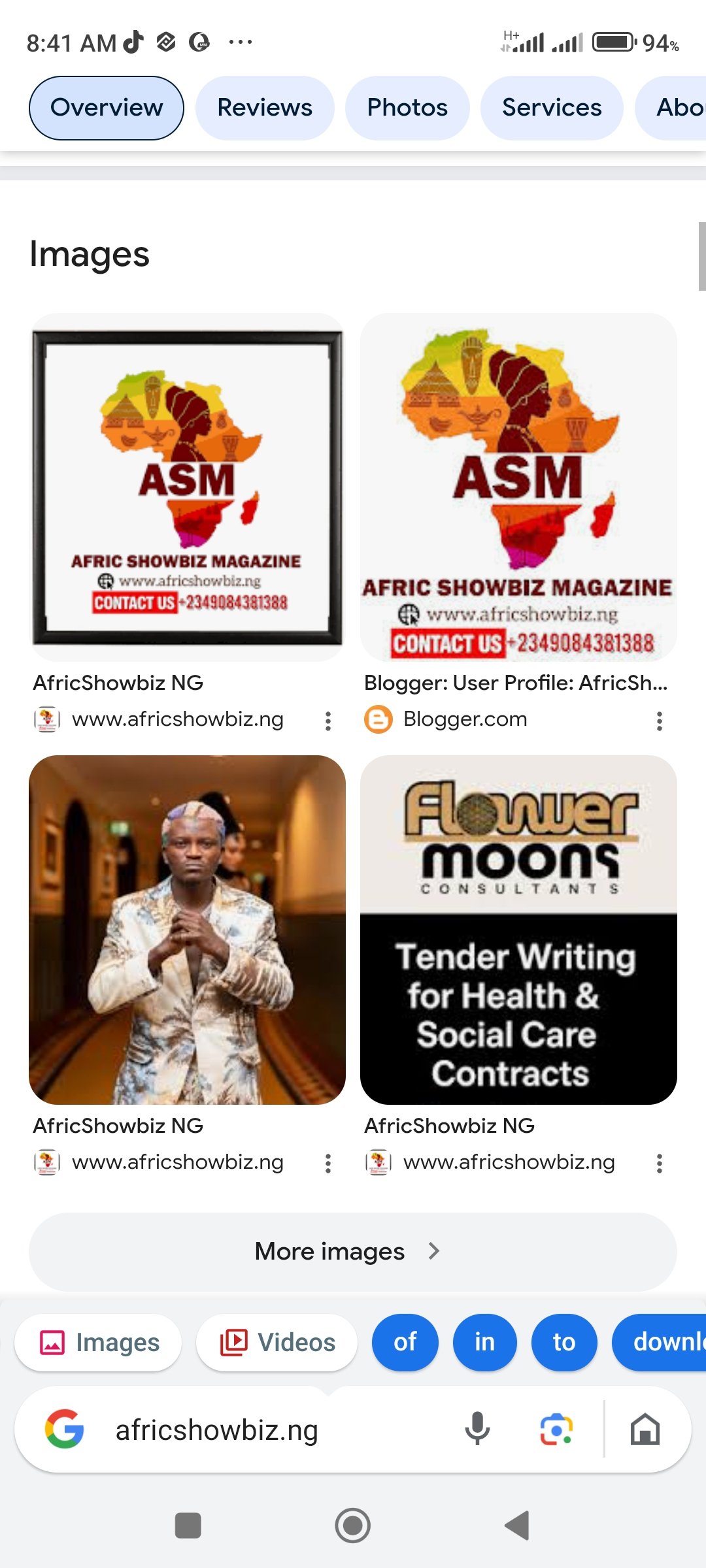
Task: Start voice search with the microphone
Action: point(477,1429)
